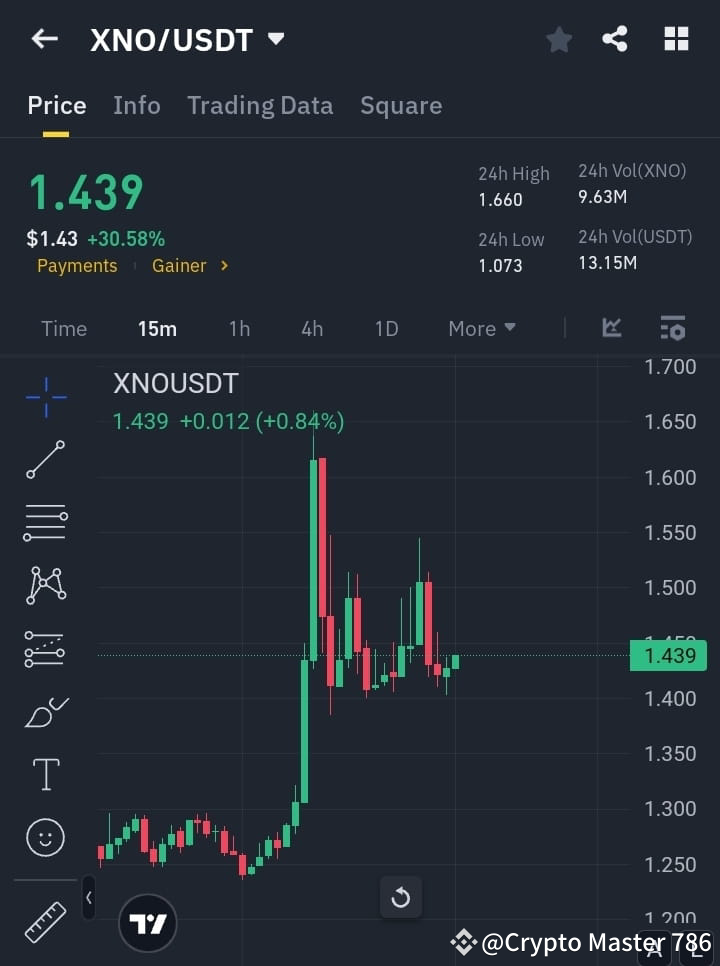
Task: Select the trend line drawing tool
Action: click(45, 460)
